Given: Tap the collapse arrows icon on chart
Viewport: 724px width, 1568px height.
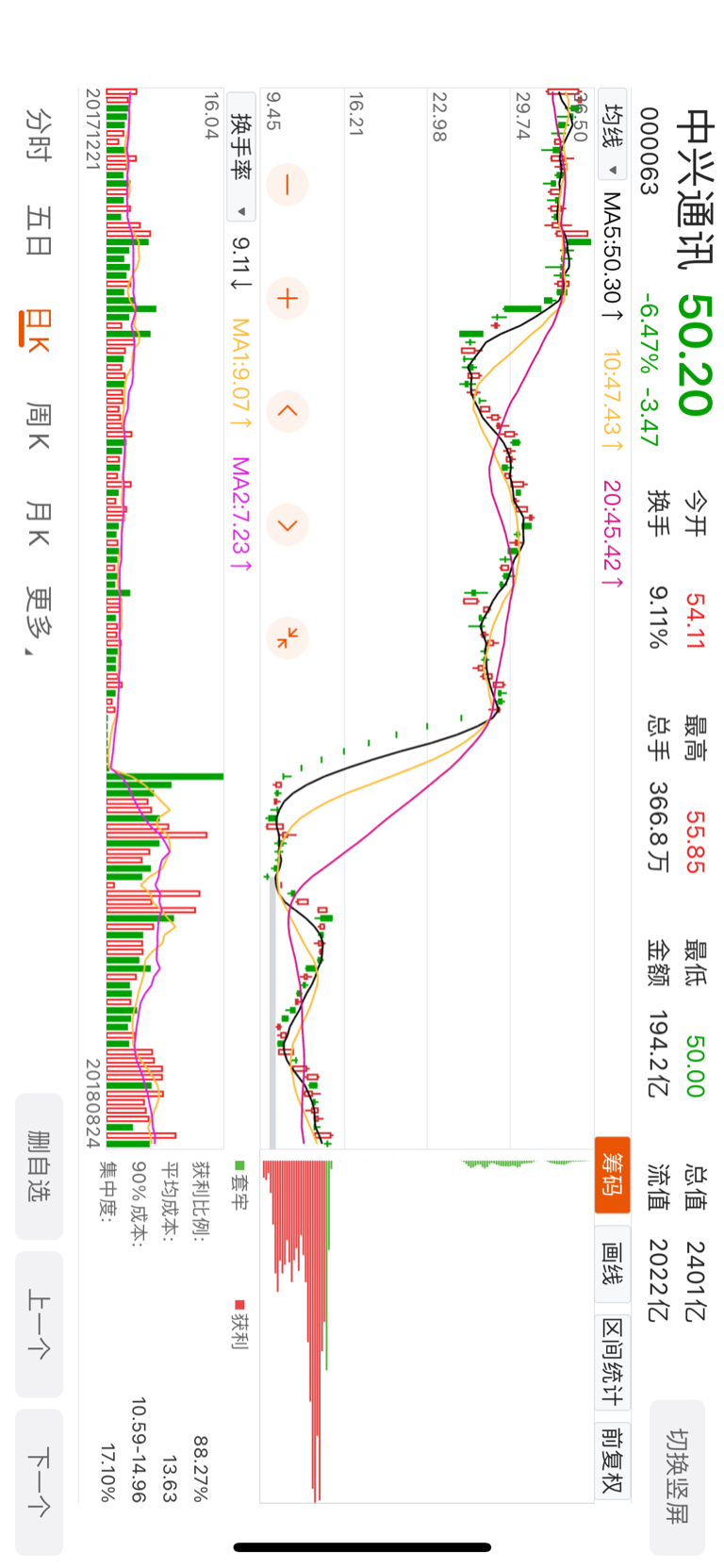Looking at the screenshot, I should click(288, 638).
